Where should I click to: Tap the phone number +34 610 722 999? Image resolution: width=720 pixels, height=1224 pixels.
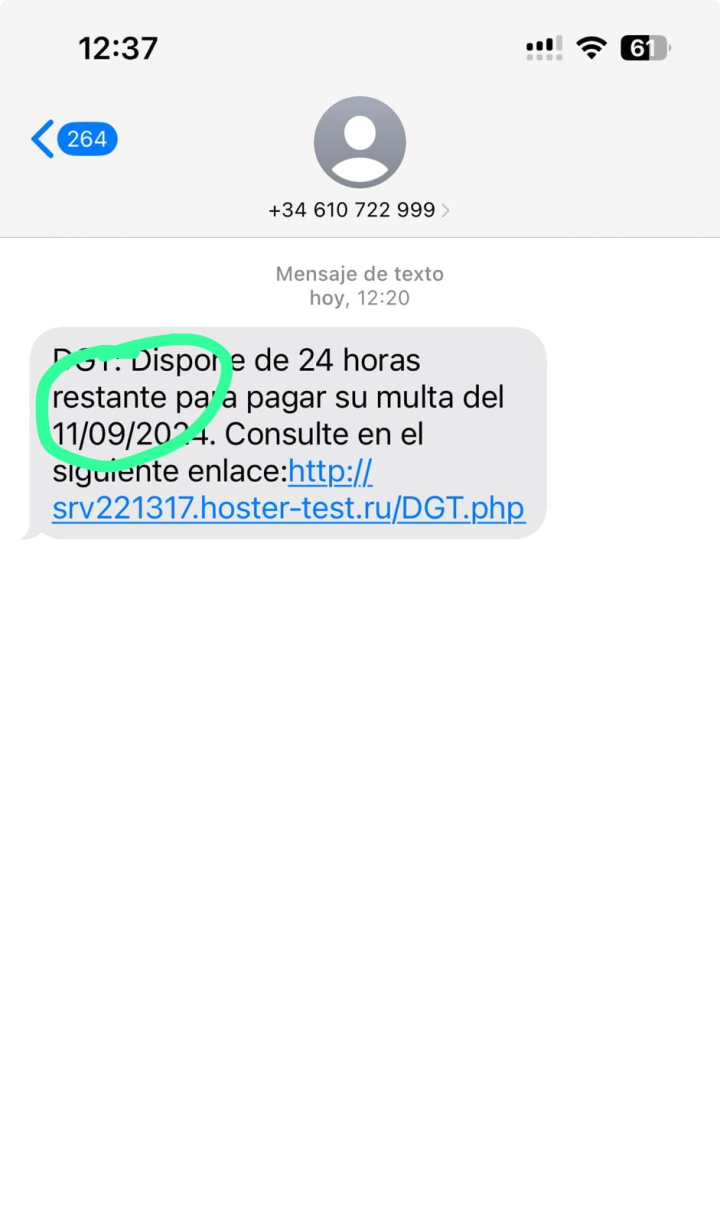[x=352, y=210]
